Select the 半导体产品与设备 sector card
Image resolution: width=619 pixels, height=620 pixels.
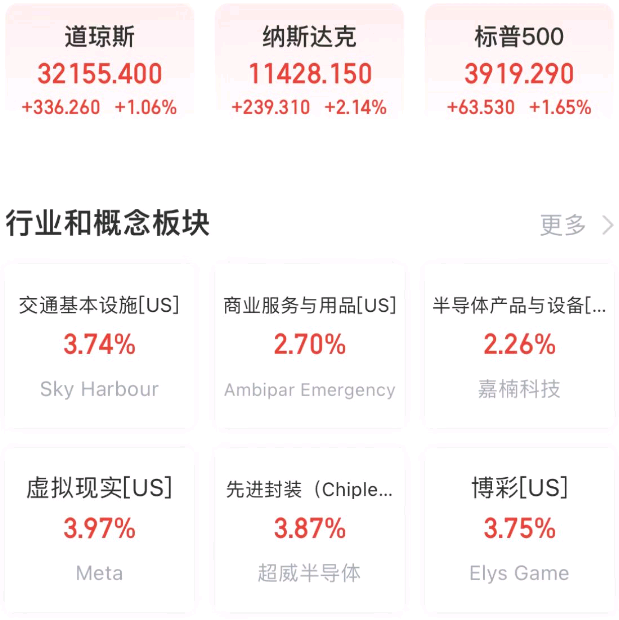519,345
